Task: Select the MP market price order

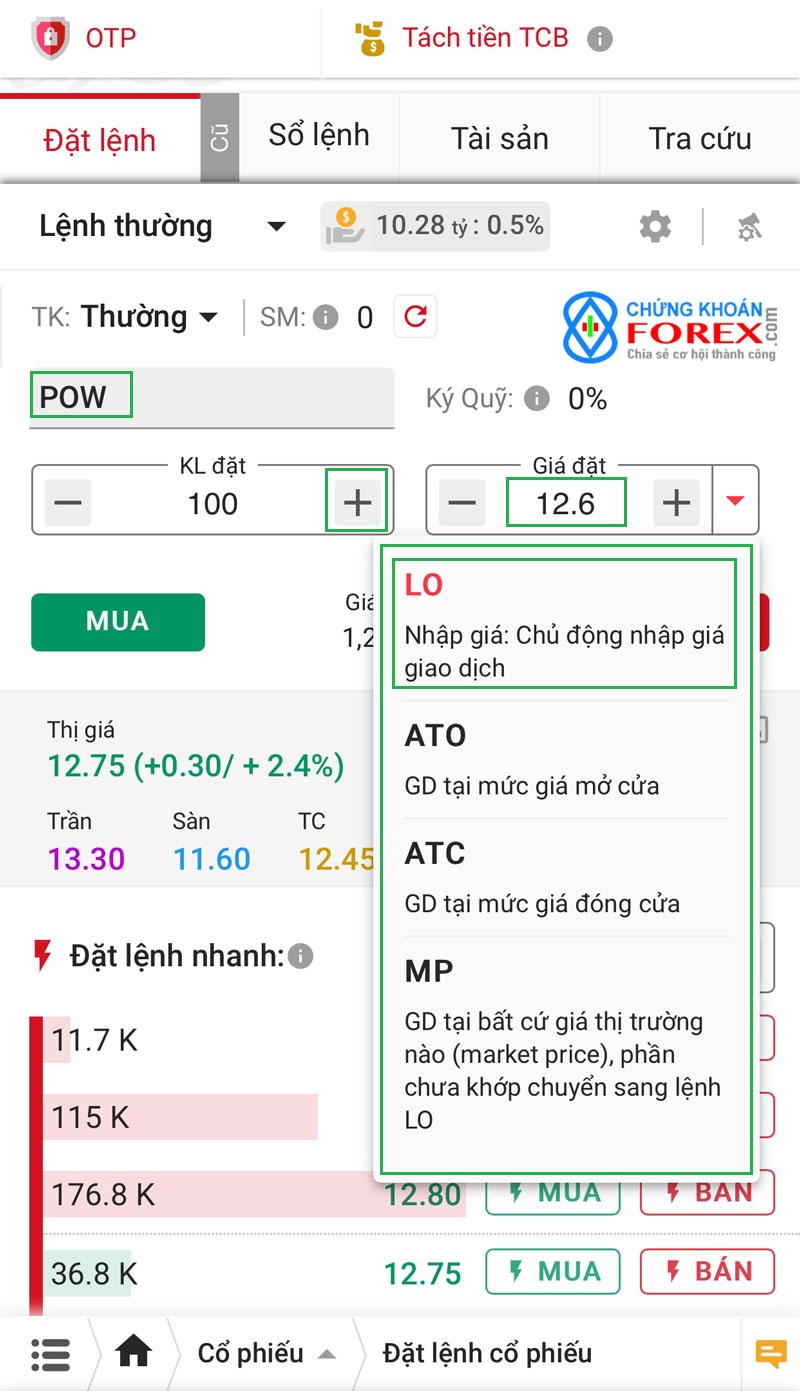Action: click(565, 1044)
